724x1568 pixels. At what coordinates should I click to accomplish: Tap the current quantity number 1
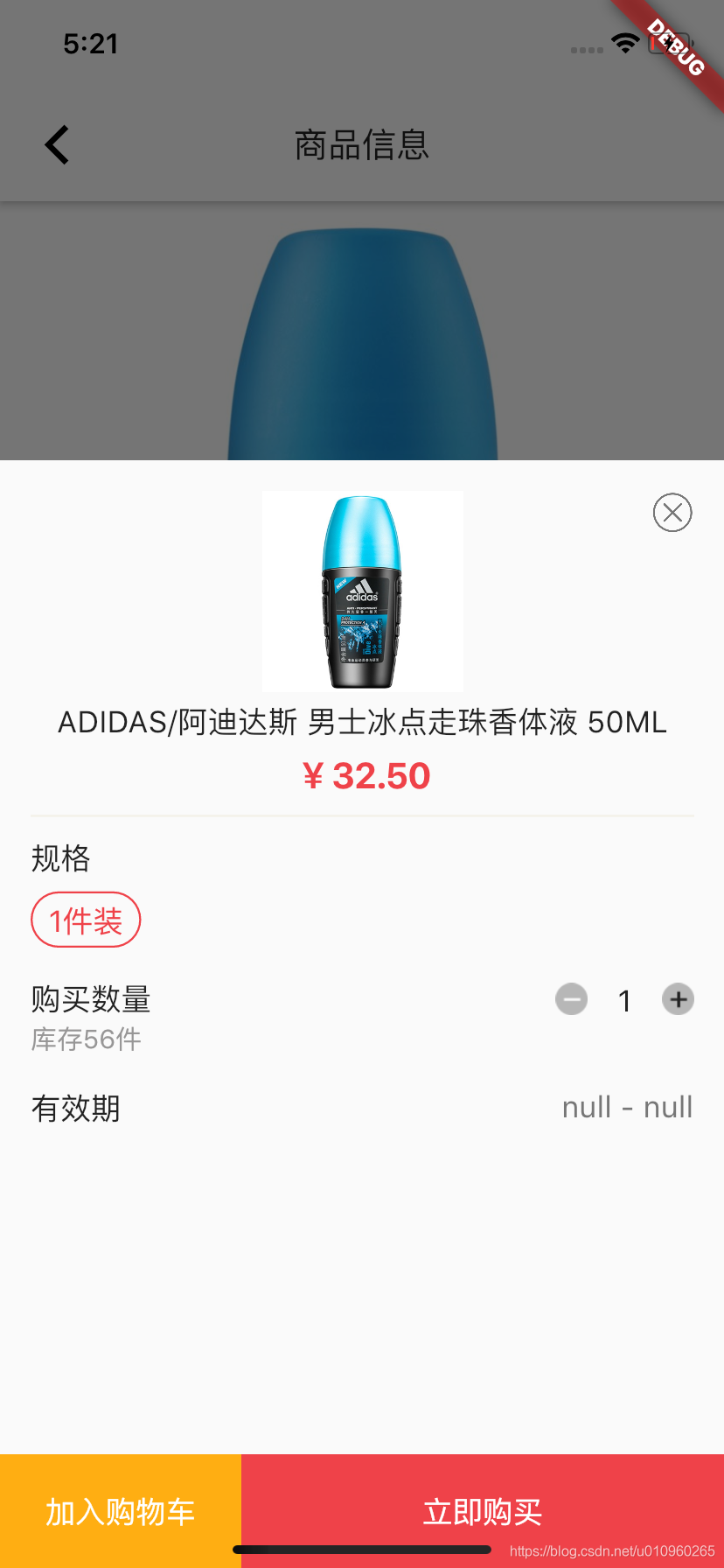624,1000
